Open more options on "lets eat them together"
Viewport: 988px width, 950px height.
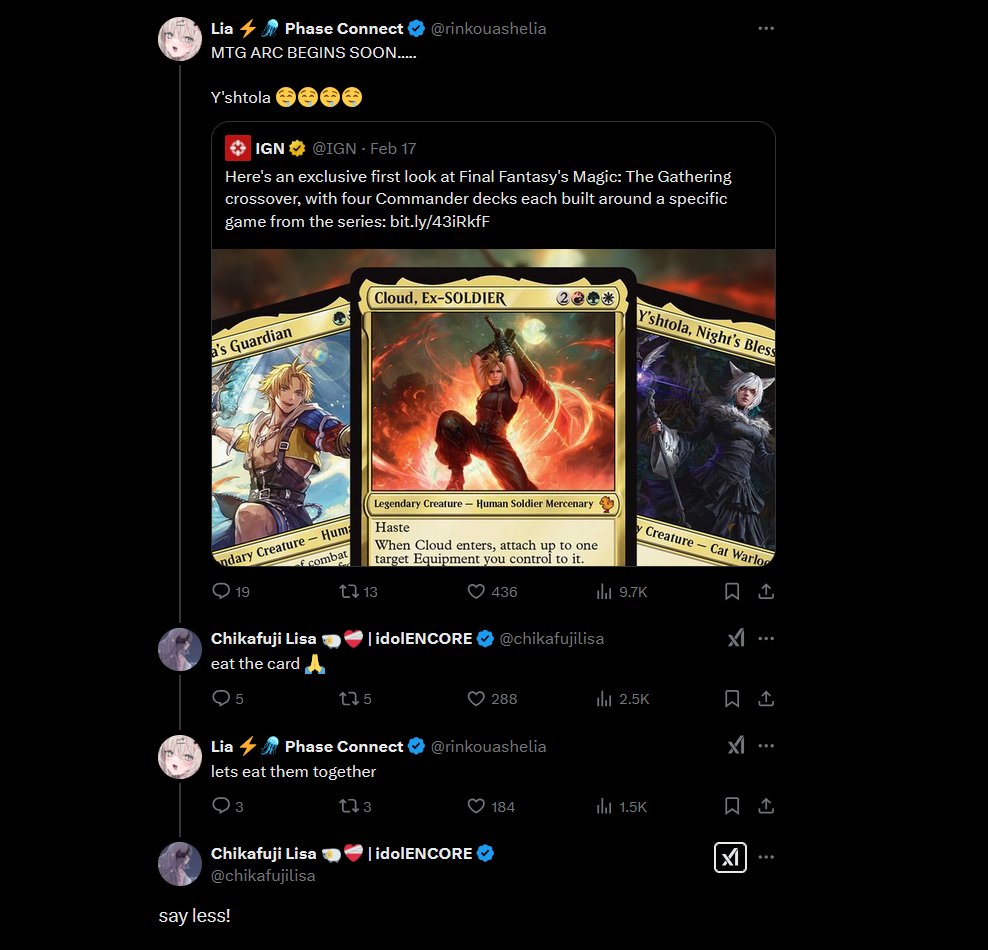point(766,746)
